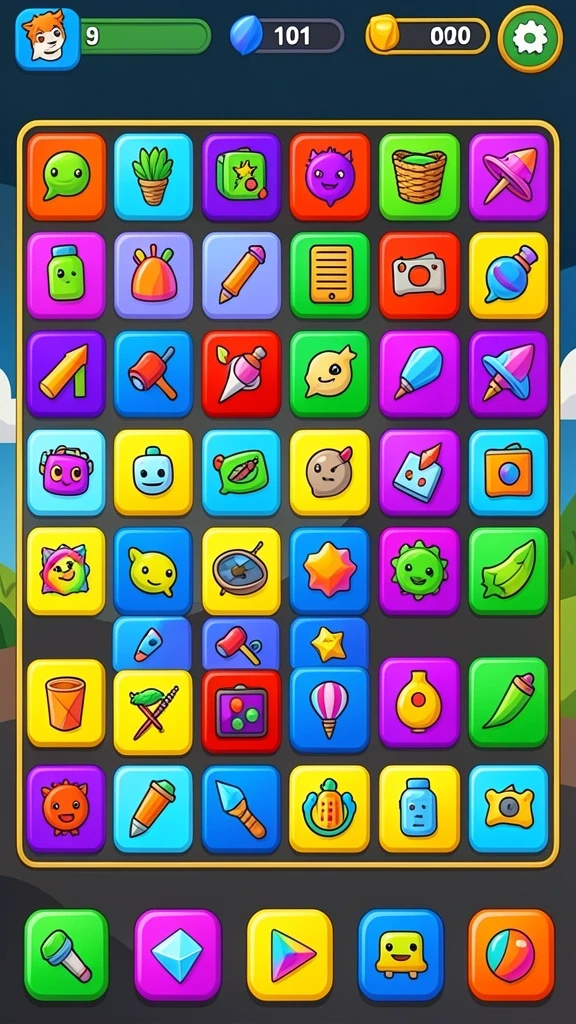Tap the orange star-shaped gem tile
Screen dimensions: 576x1024
pos(329,571)
